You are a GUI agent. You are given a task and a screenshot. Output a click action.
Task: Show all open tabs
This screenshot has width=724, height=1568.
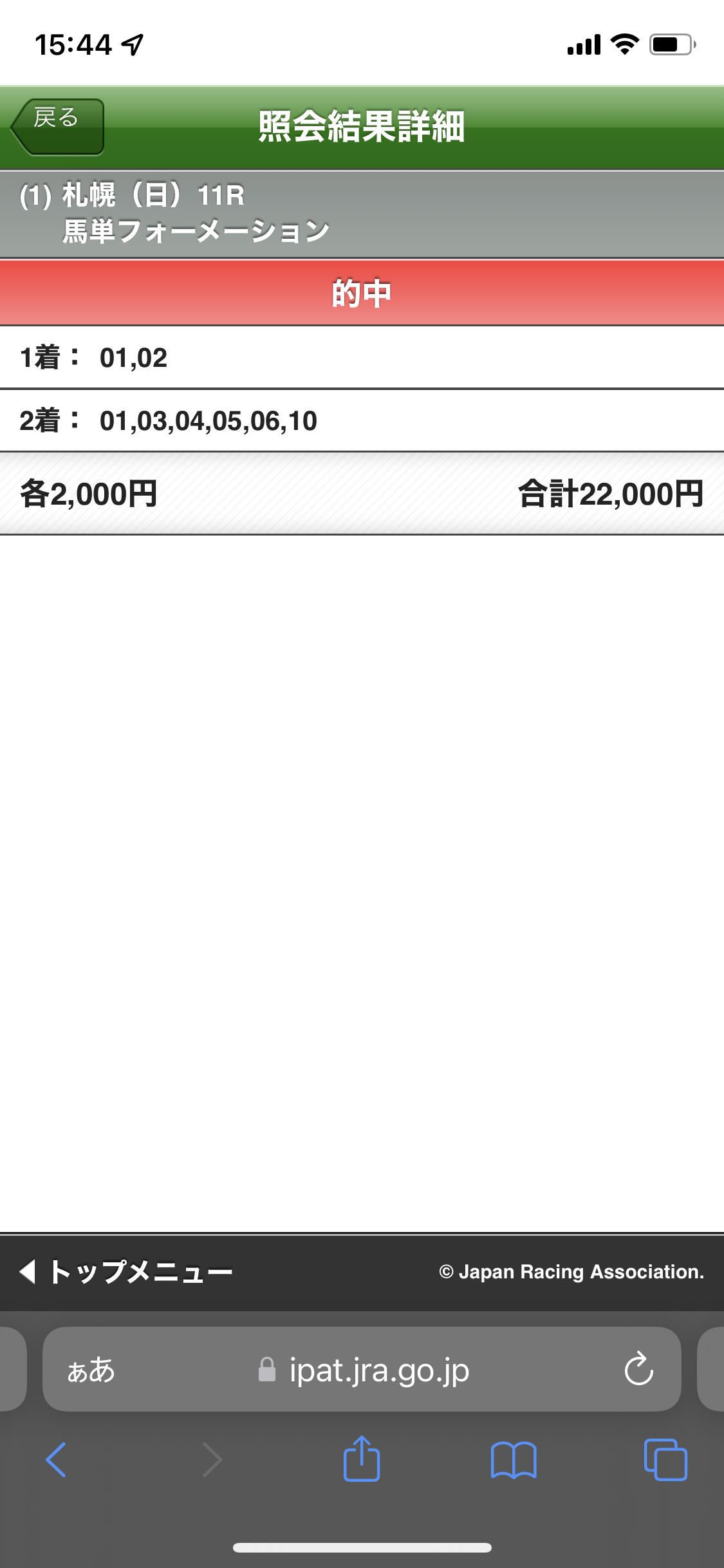[665, 1460]
